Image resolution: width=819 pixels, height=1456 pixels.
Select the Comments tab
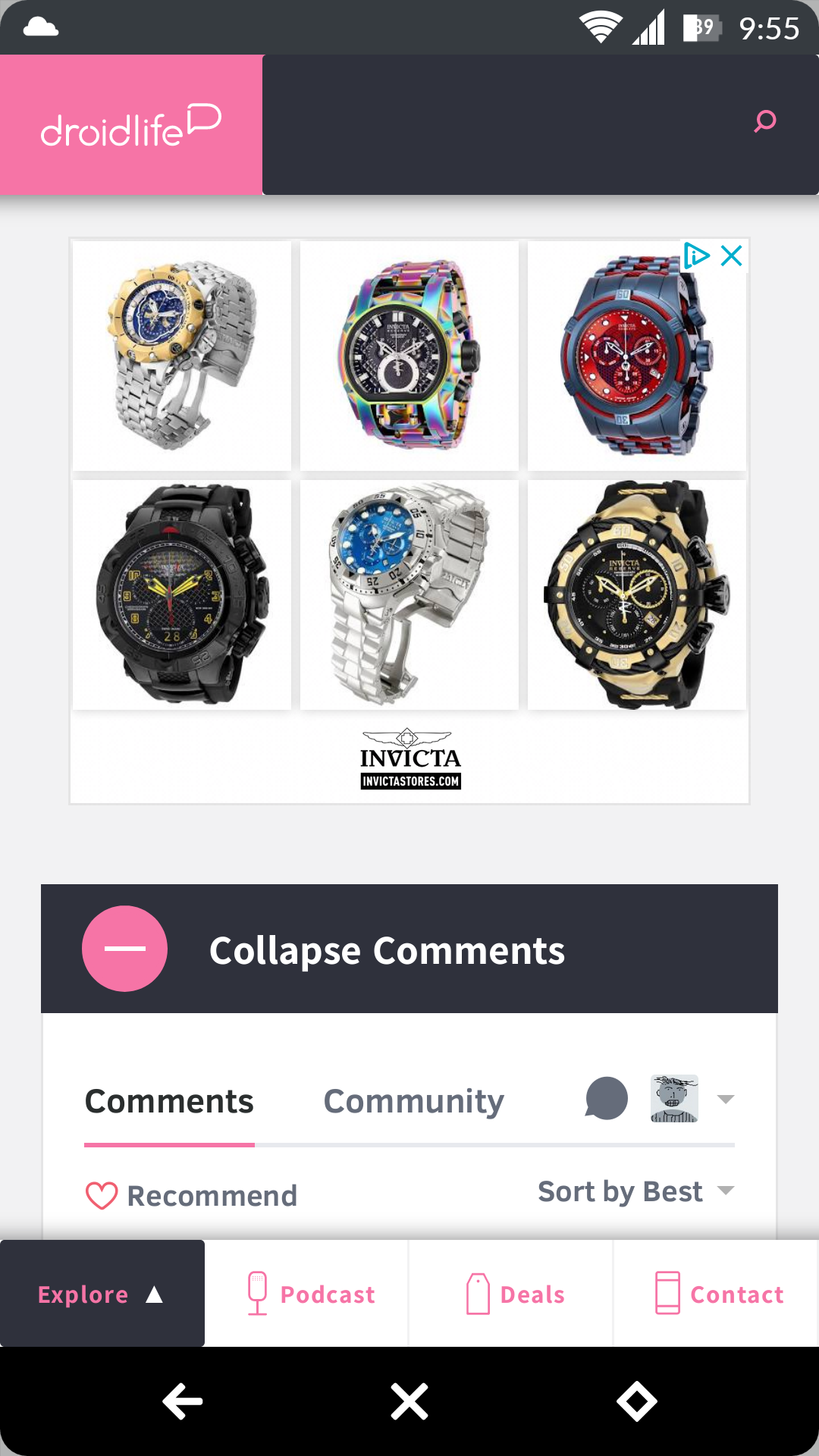[x=169, y=1101]
